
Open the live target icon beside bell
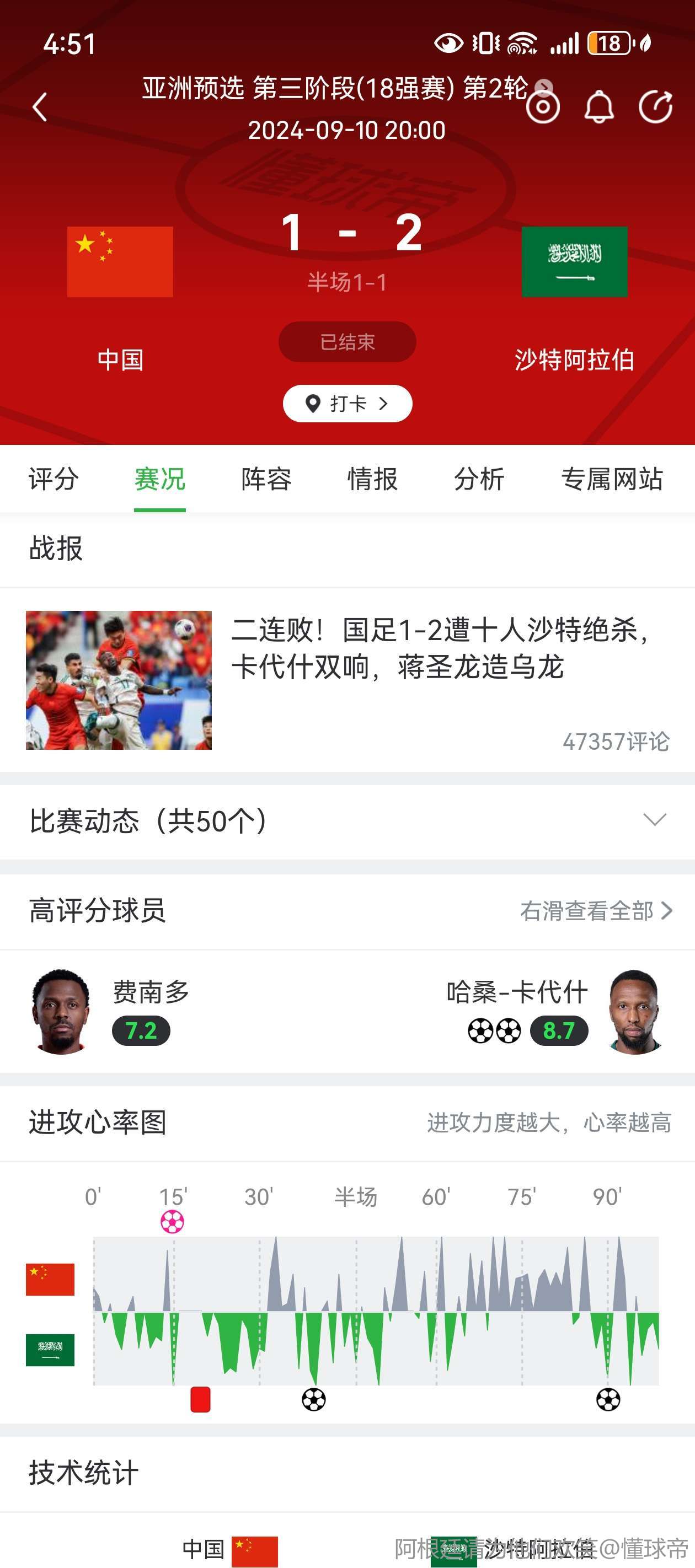[542, 107]
